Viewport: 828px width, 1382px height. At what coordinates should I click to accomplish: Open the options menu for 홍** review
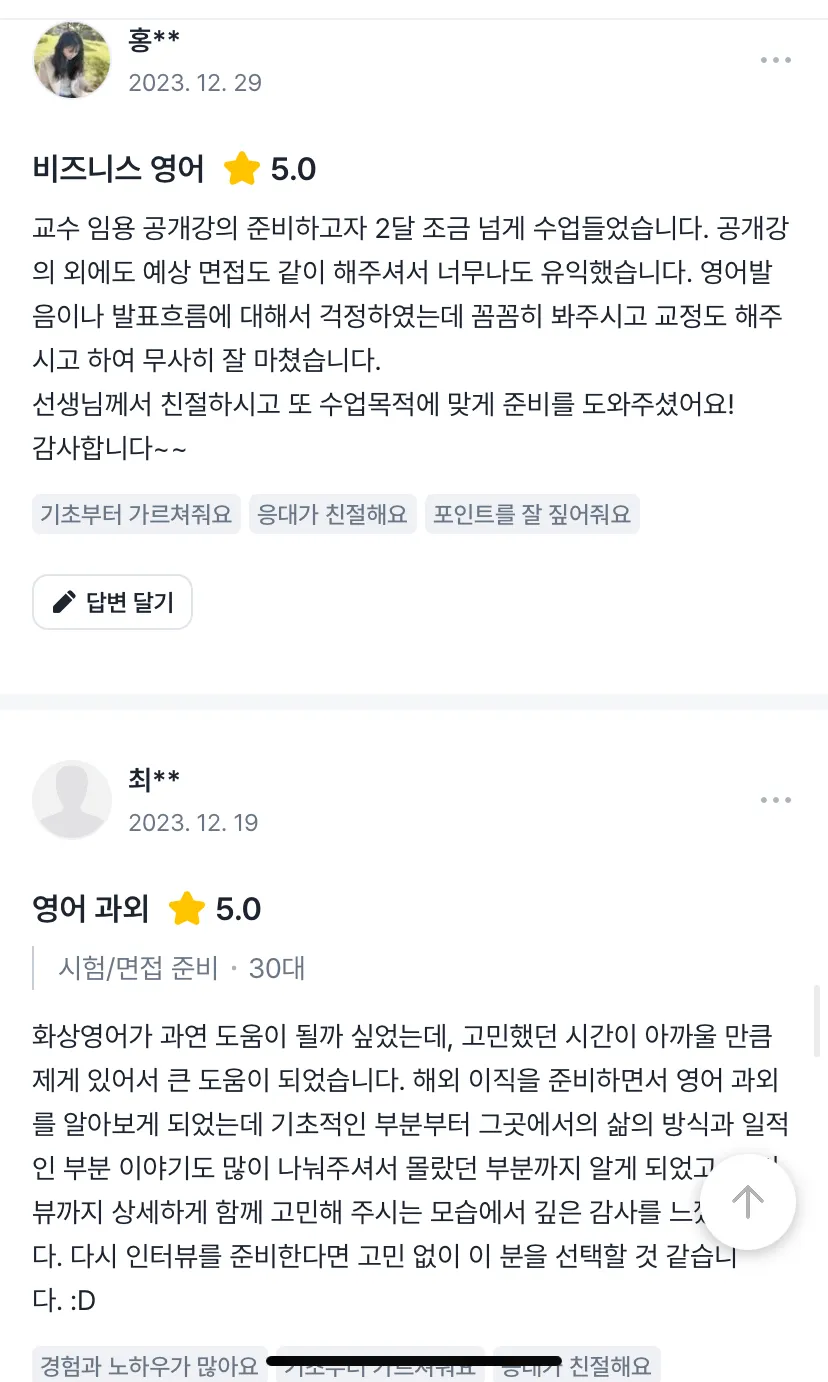pyautogui.click(x=775, y=59)
